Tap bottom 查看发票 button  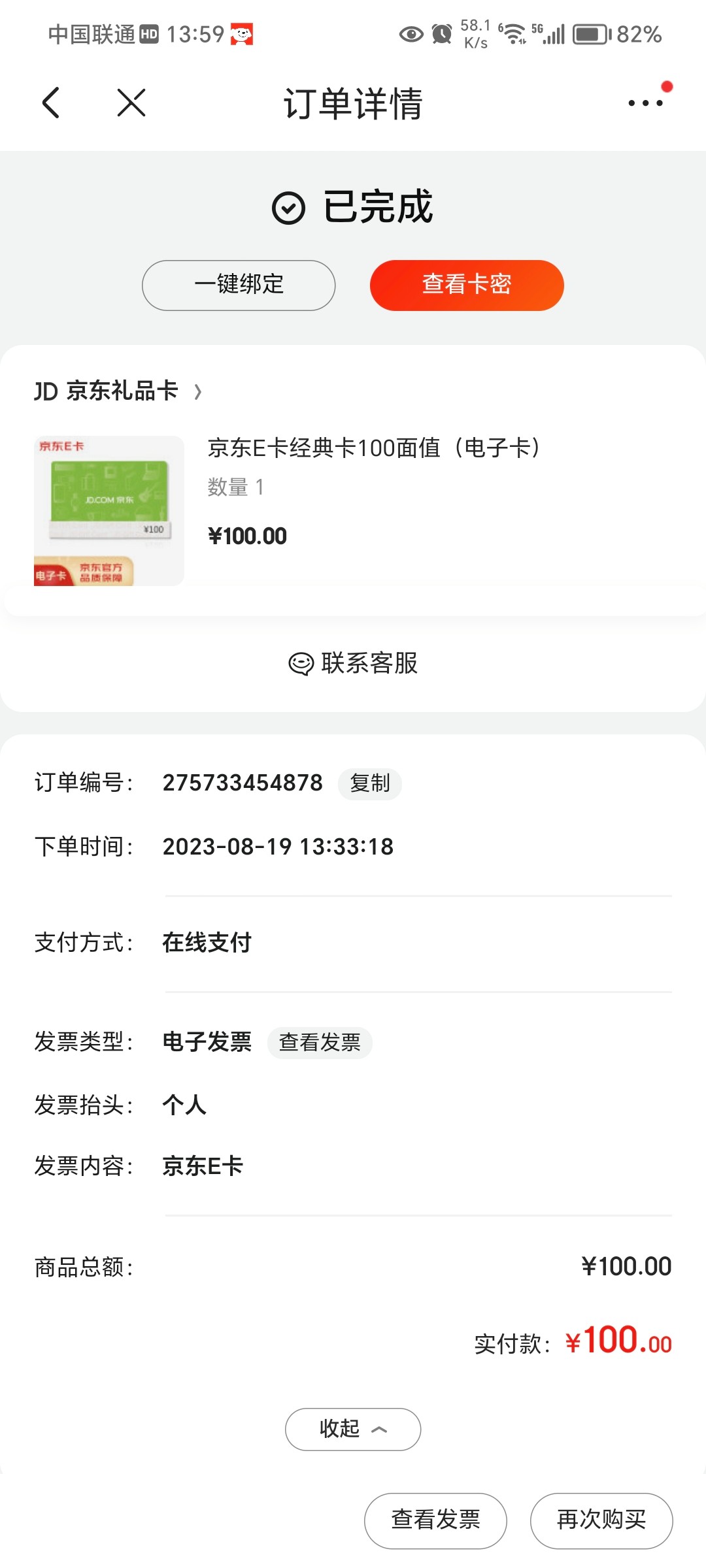435,1520
